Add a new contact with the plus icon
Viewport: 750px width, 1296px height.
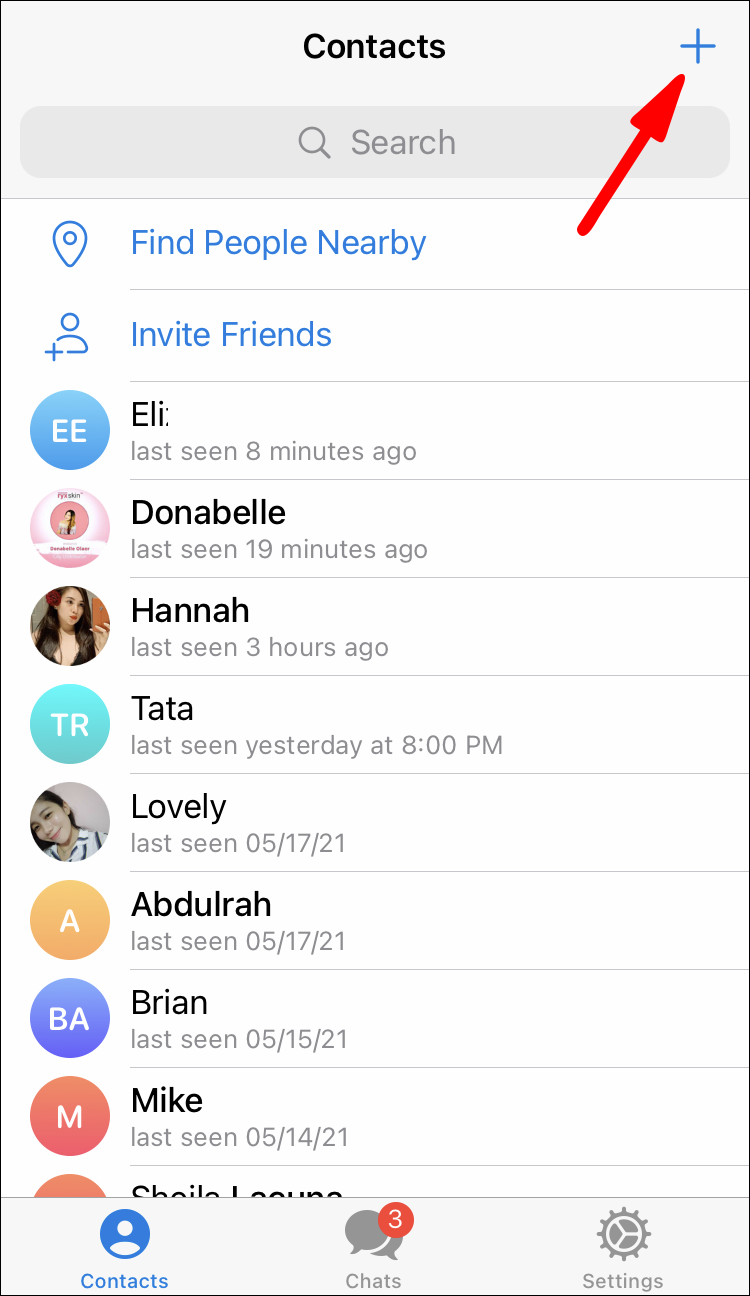click(697, 47)
